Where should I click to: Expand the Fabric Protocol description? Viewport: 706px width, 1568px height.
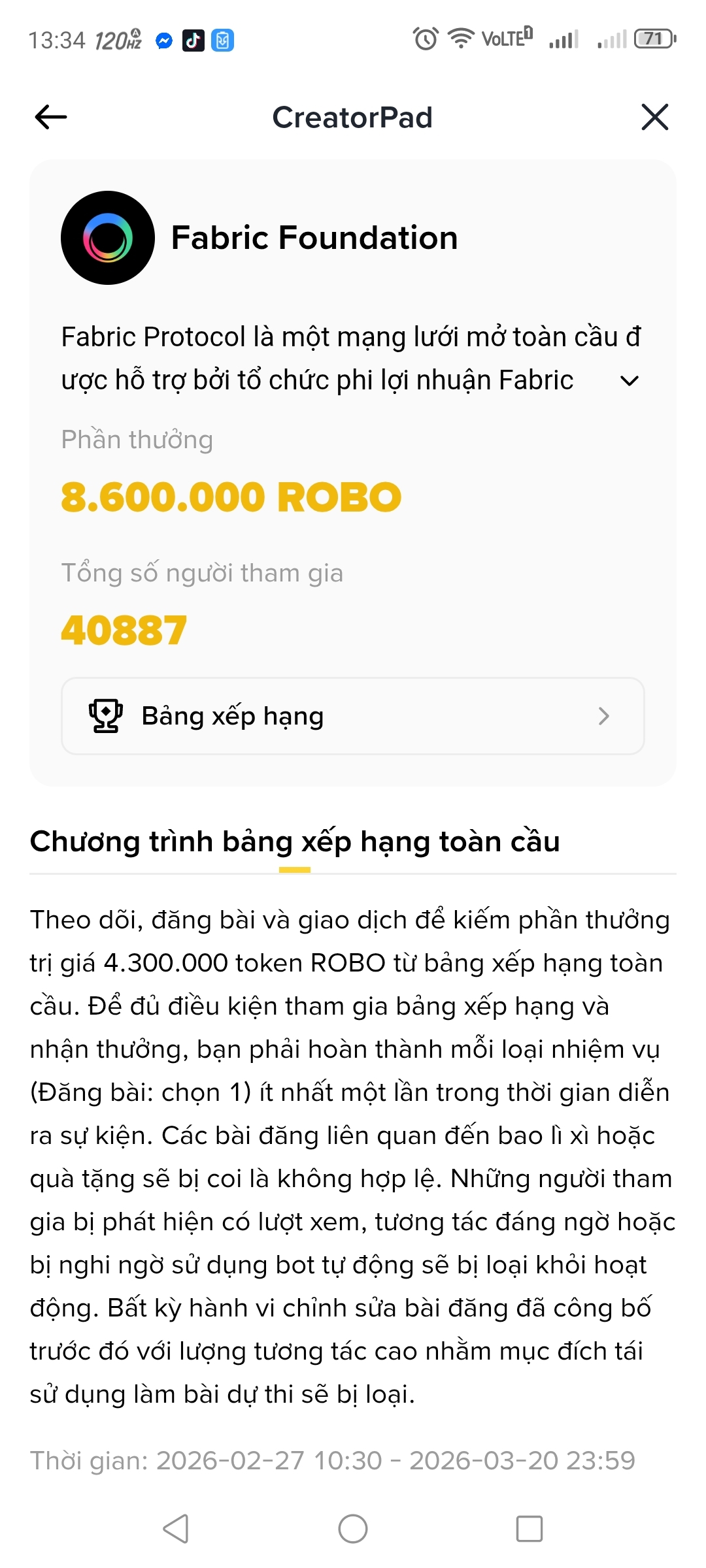[x=629, y=381]
